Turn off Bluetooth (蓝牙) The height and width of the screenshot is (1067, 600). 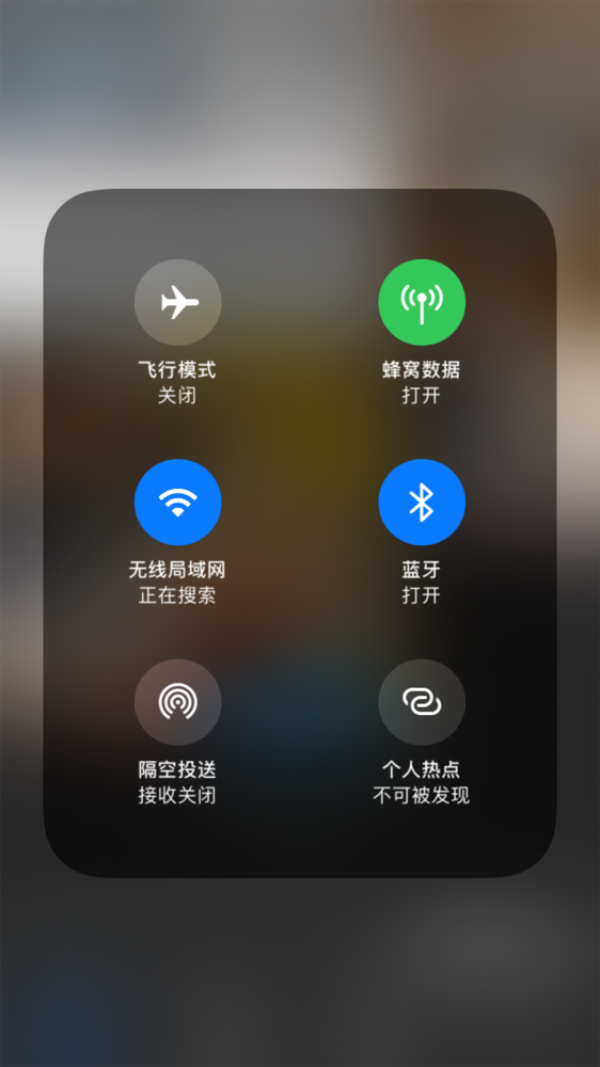[422, 502]
